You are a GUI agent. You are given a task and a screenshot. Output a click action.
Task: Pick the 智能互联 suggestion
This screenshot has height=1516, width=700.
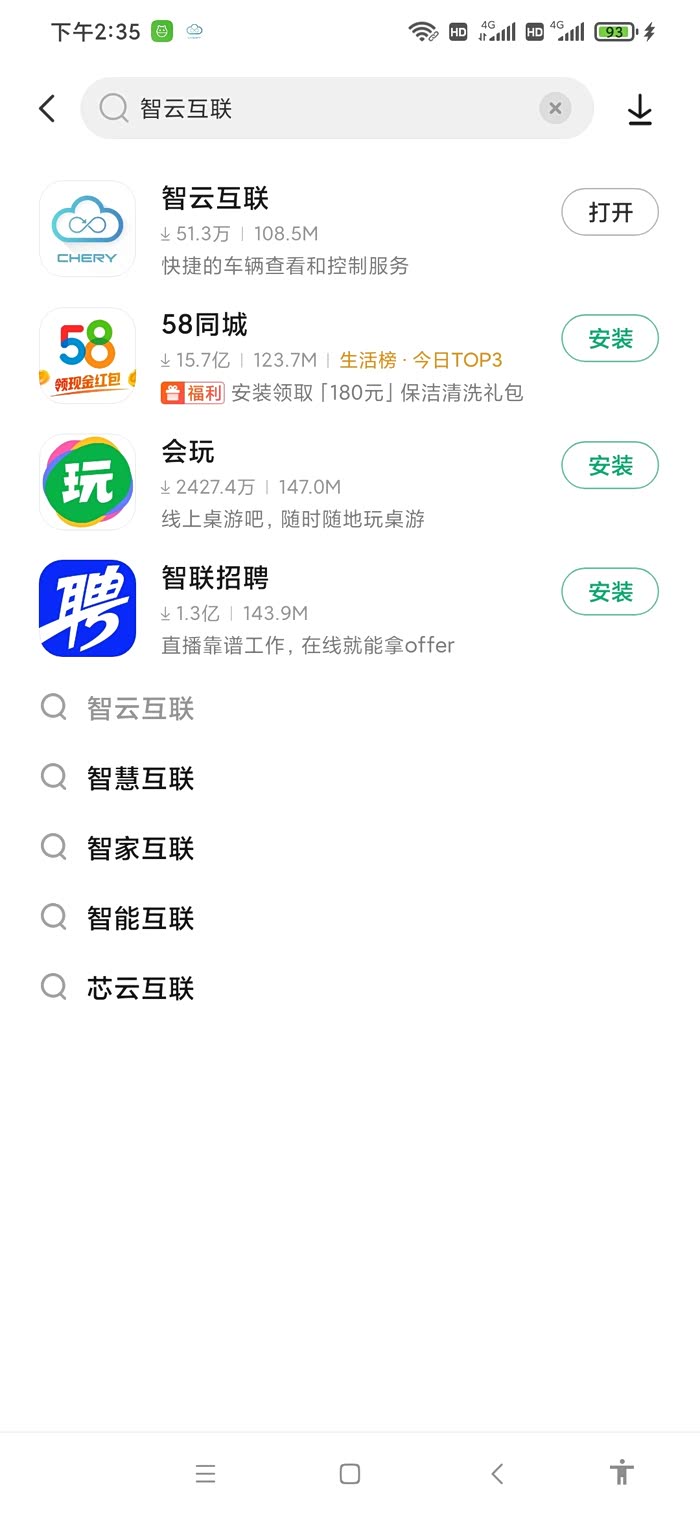[x=140, y=919]
